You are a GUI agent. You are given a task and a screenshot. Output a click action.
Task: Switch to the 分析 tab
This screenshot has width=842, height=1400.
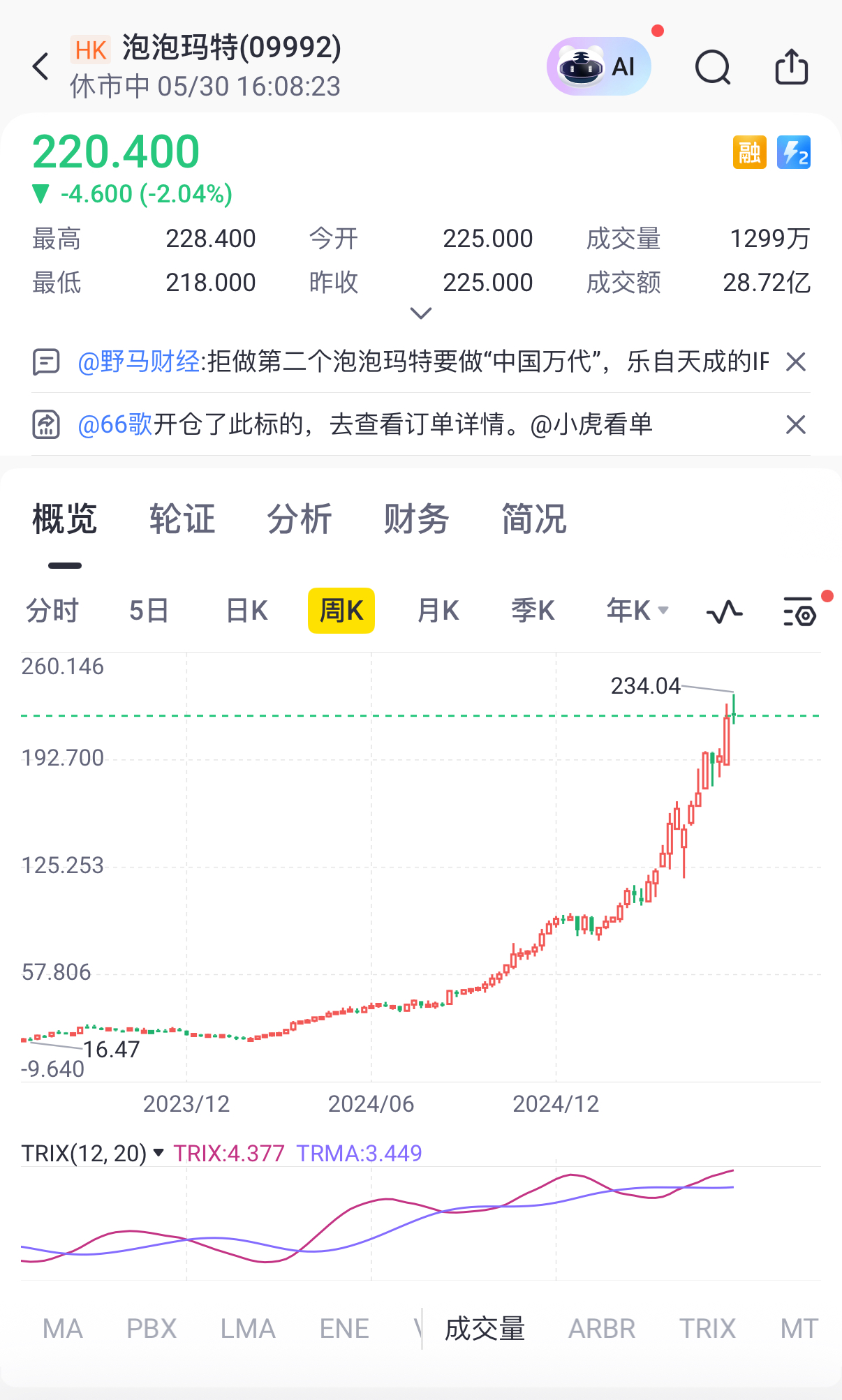pos(300,519)
